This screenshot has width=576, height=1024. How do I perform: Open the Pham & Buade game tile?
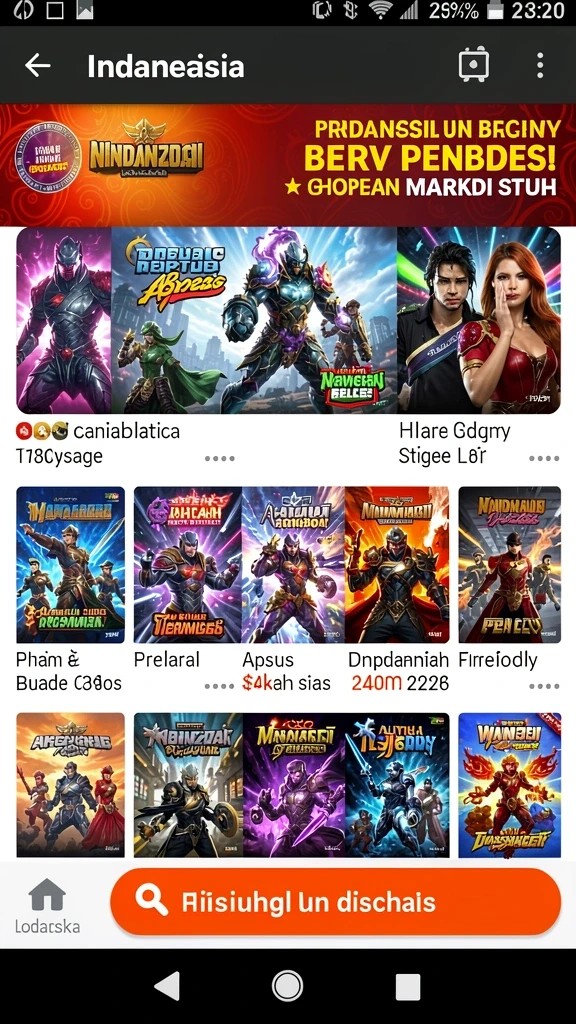[x=71, y=565]
